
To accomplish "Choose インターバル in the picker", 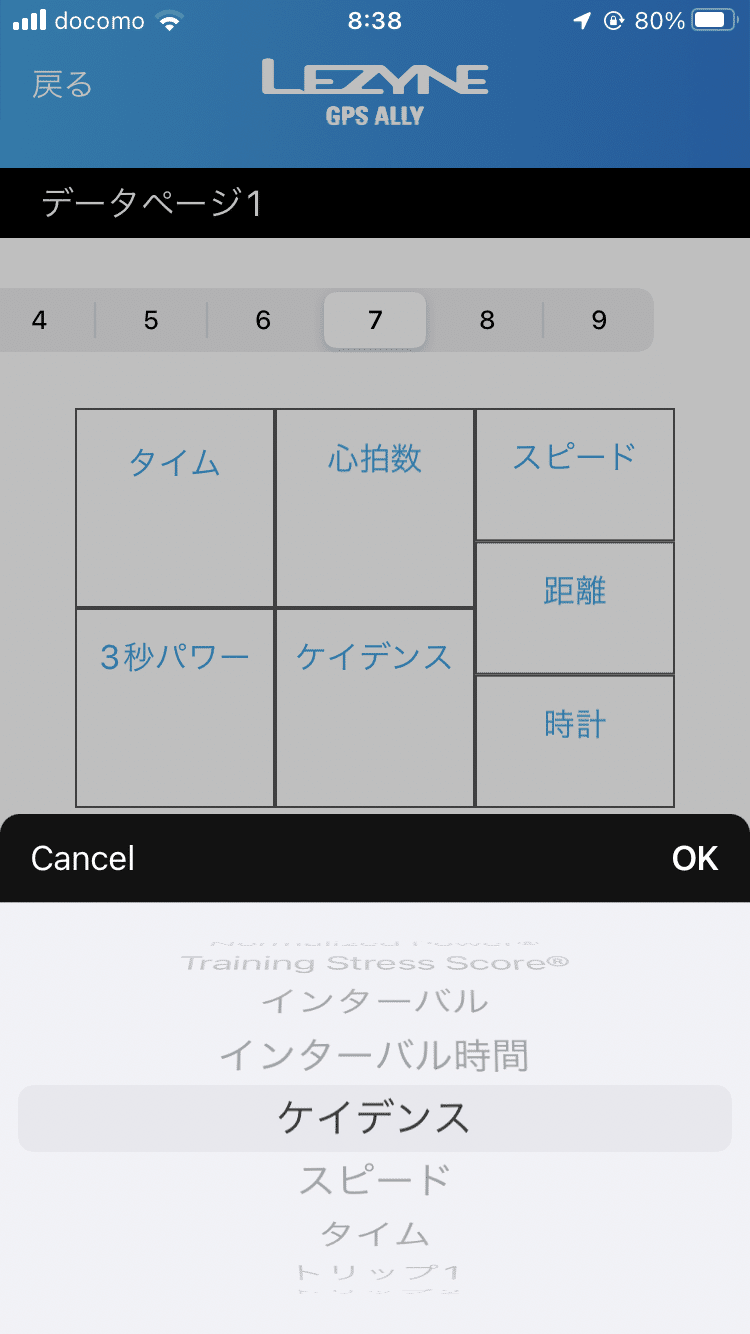I will pyautogui.click(x=375, y=1001).
